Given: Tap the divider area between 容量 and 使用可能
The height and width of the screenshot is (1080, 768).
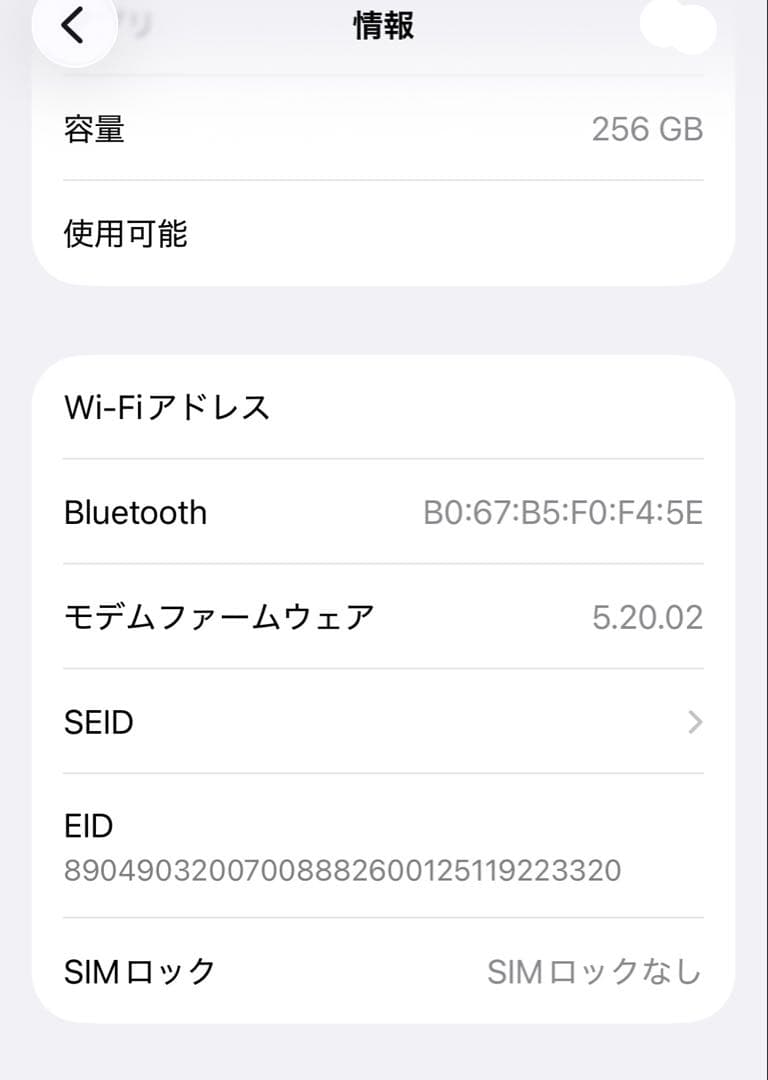Looking at the screenshot, I should [x=383, y=180].
